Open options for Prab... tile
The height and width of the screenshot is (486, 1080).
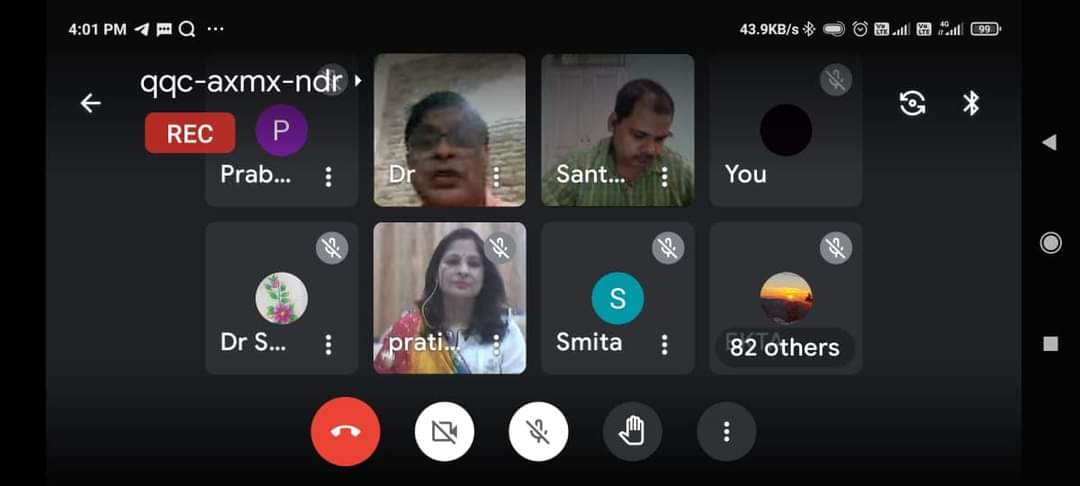tap(328, 177)
